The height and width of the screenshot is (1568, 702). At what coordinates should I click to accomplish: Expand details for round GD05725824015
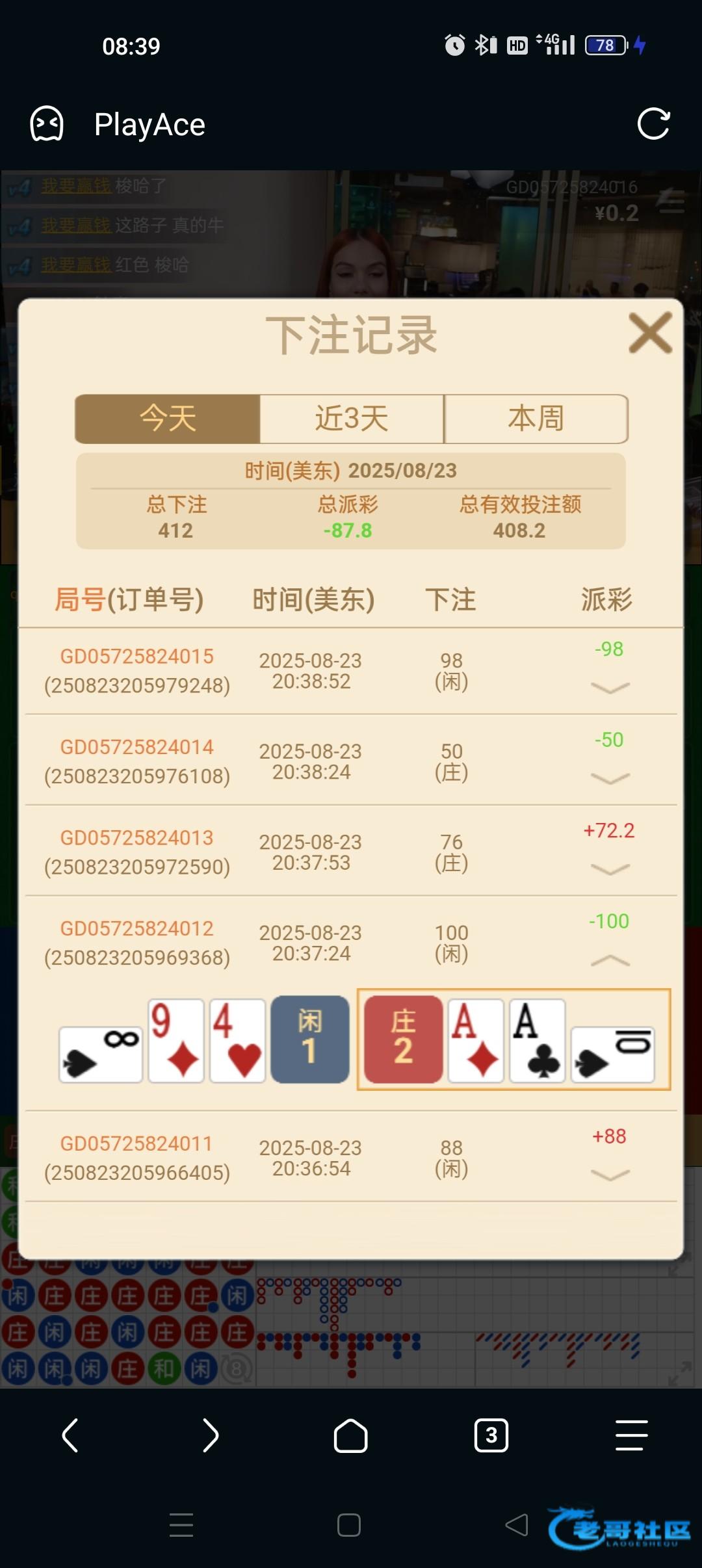pyautogui.click(x=610, y=688)
